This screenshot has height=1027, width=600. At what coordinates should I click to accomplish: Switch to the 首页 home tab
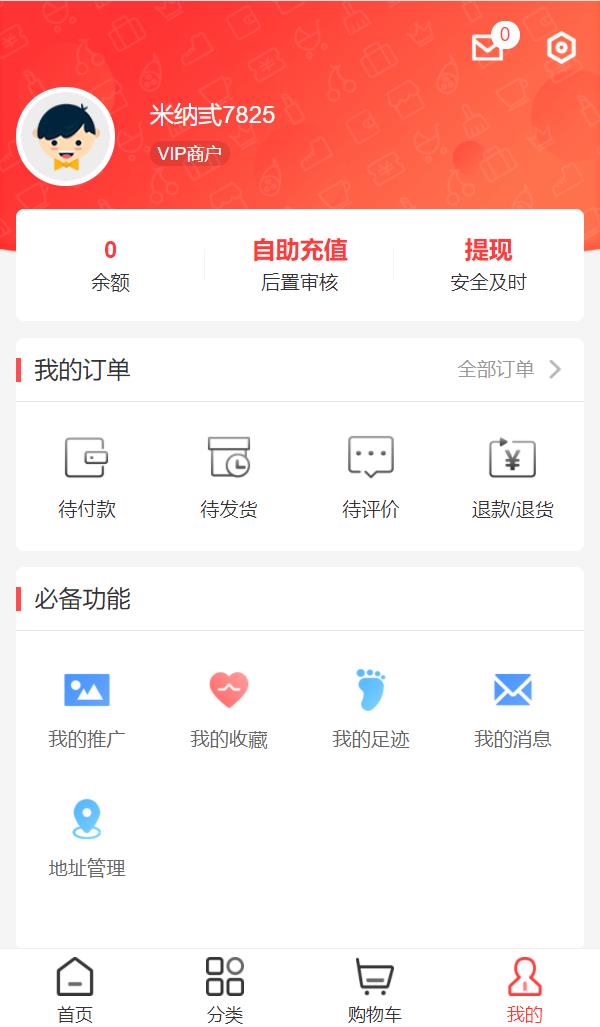pos(75,988)
